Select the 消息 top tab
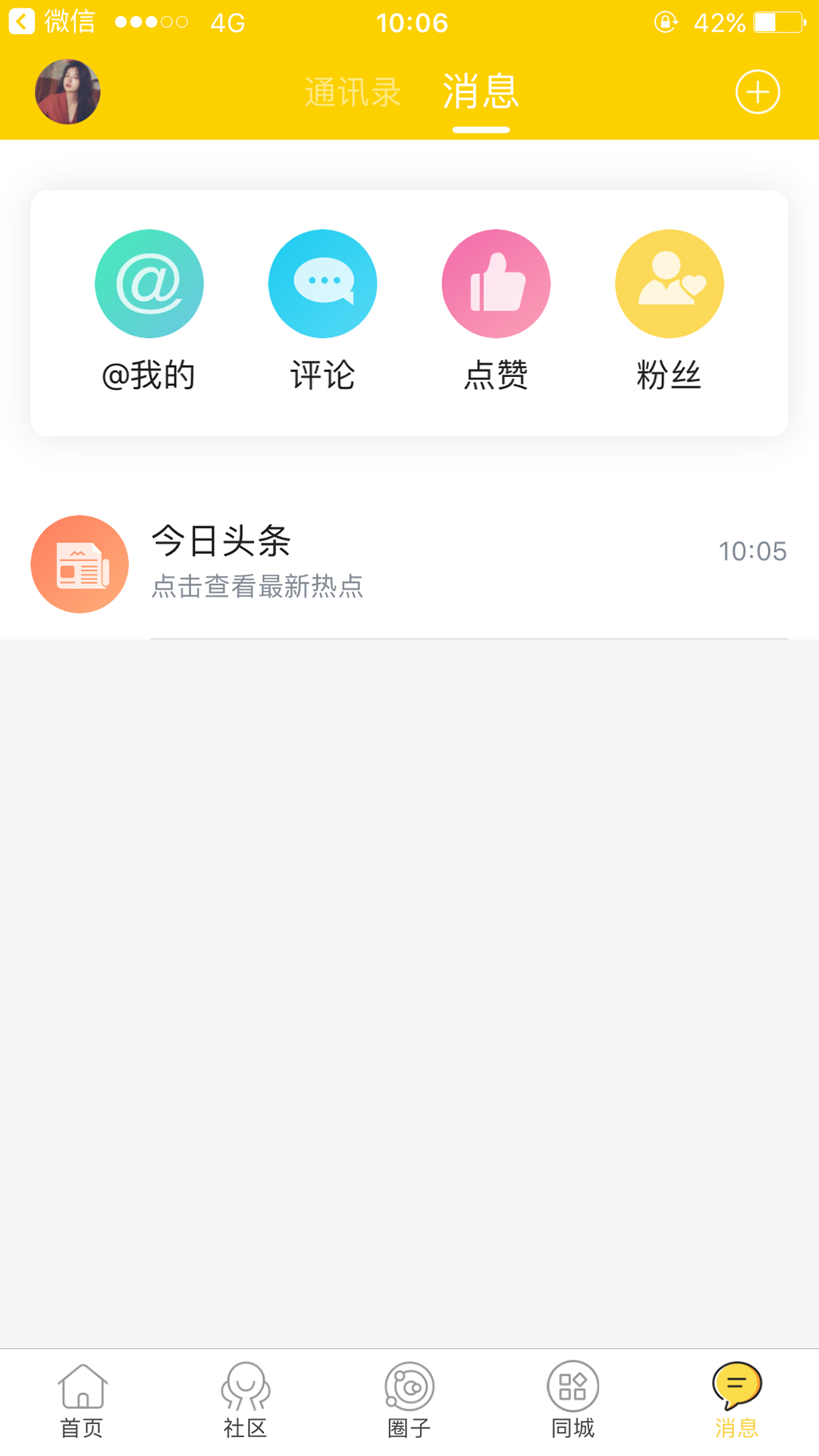Screen dimensions: 819x1456 (x=481, y=93)
